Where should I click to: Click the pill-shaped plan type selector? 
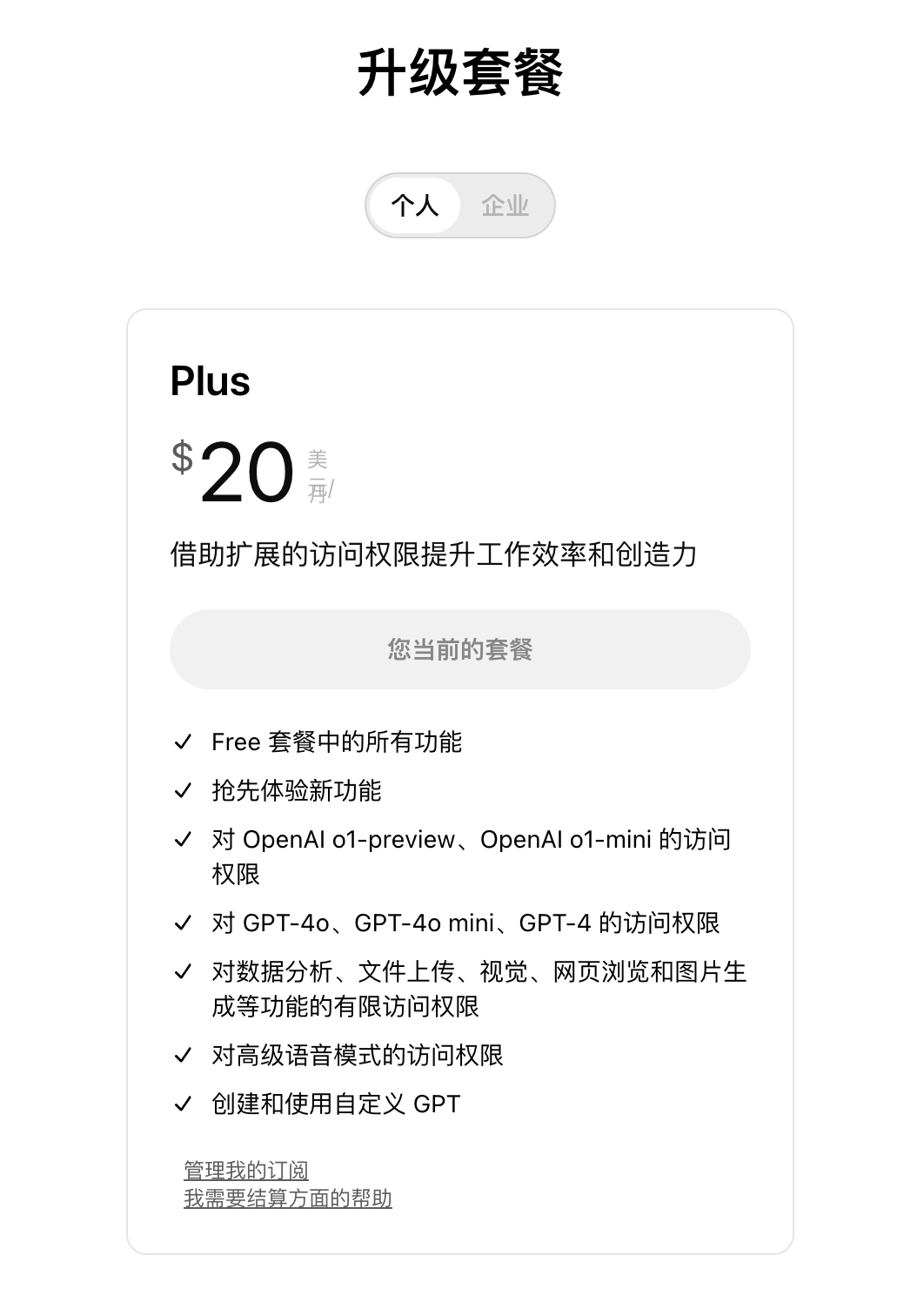point(461,205)
